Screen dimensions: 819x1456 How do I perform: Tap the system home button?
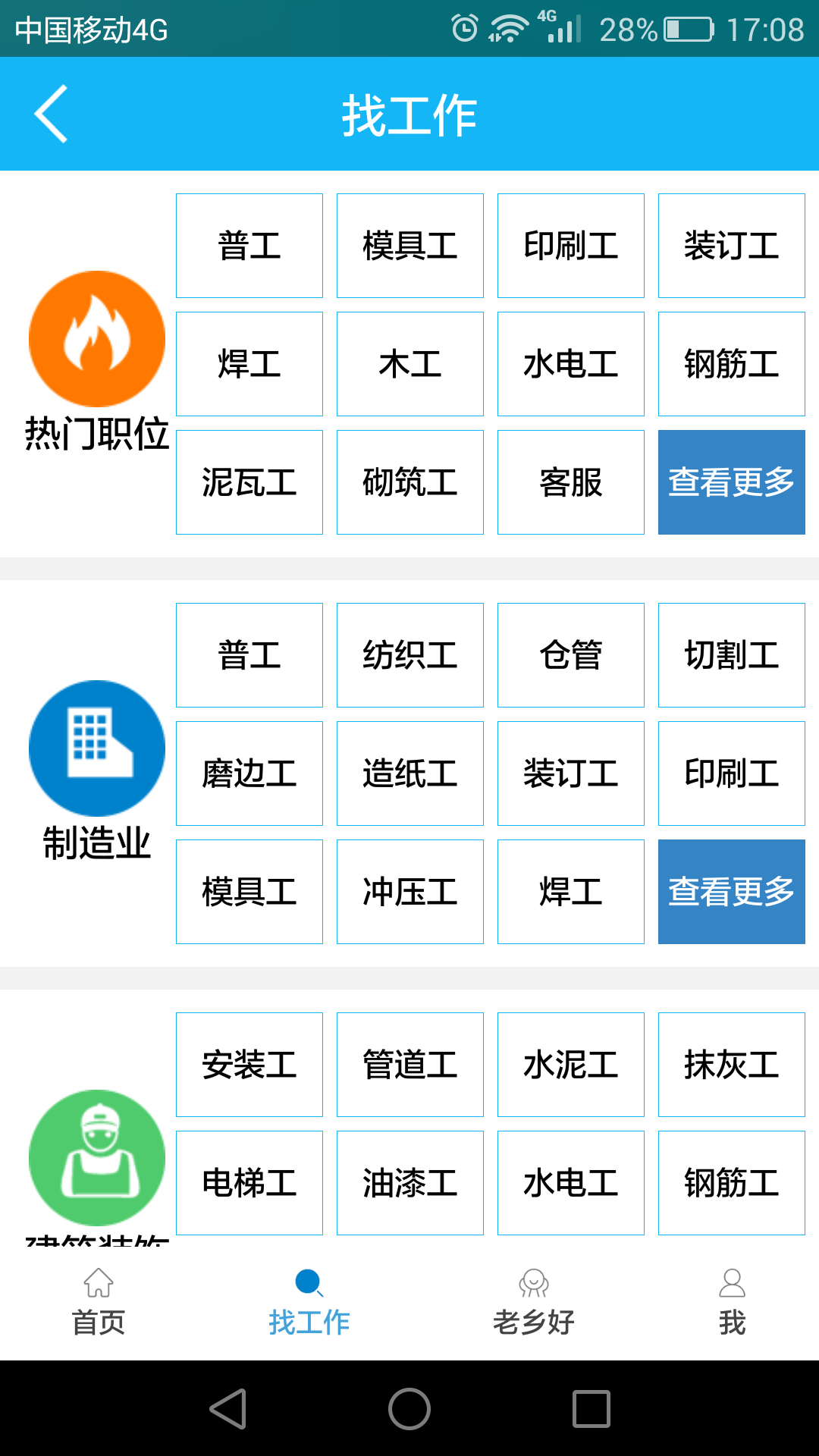[409, 1409]
